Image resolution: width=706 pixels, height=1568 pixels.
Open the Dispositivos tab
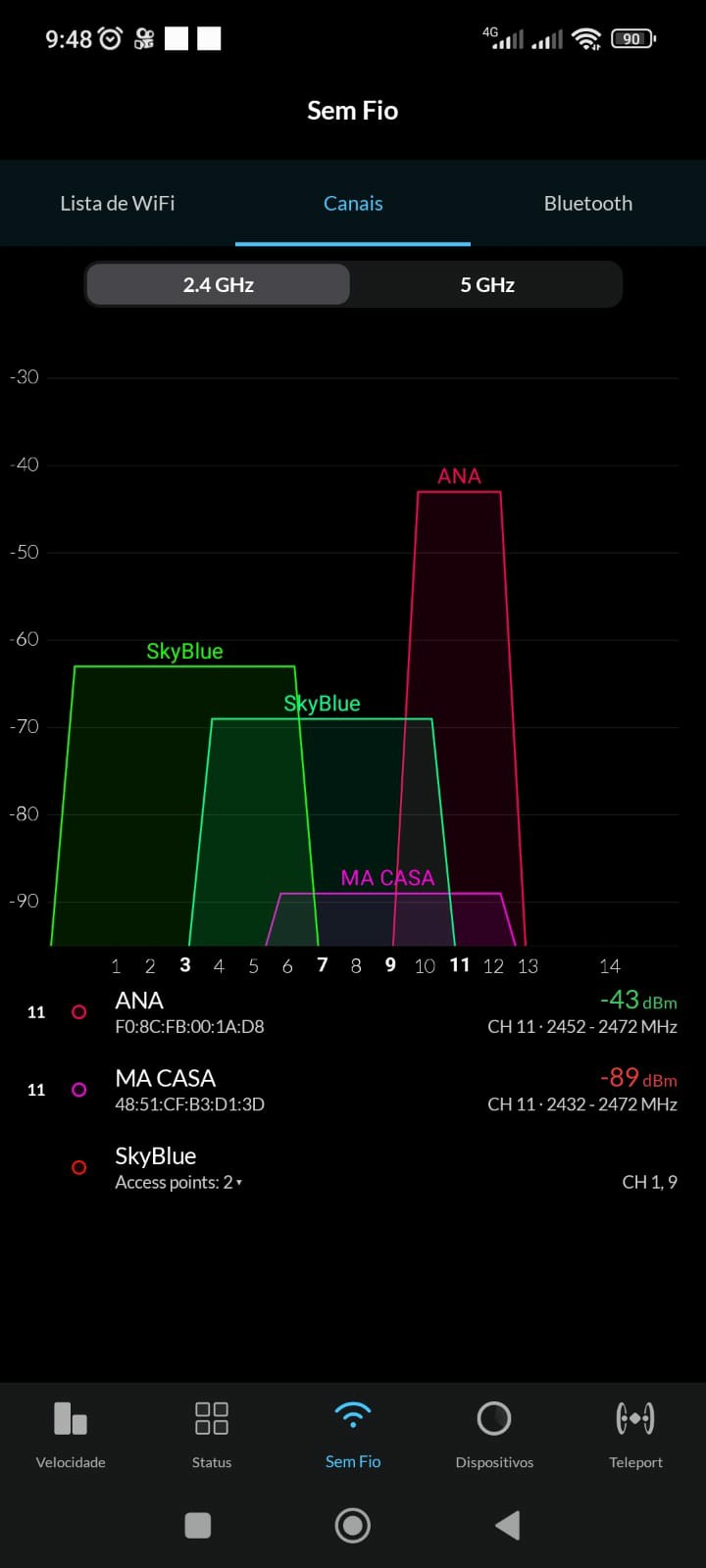click(494, 1434)
